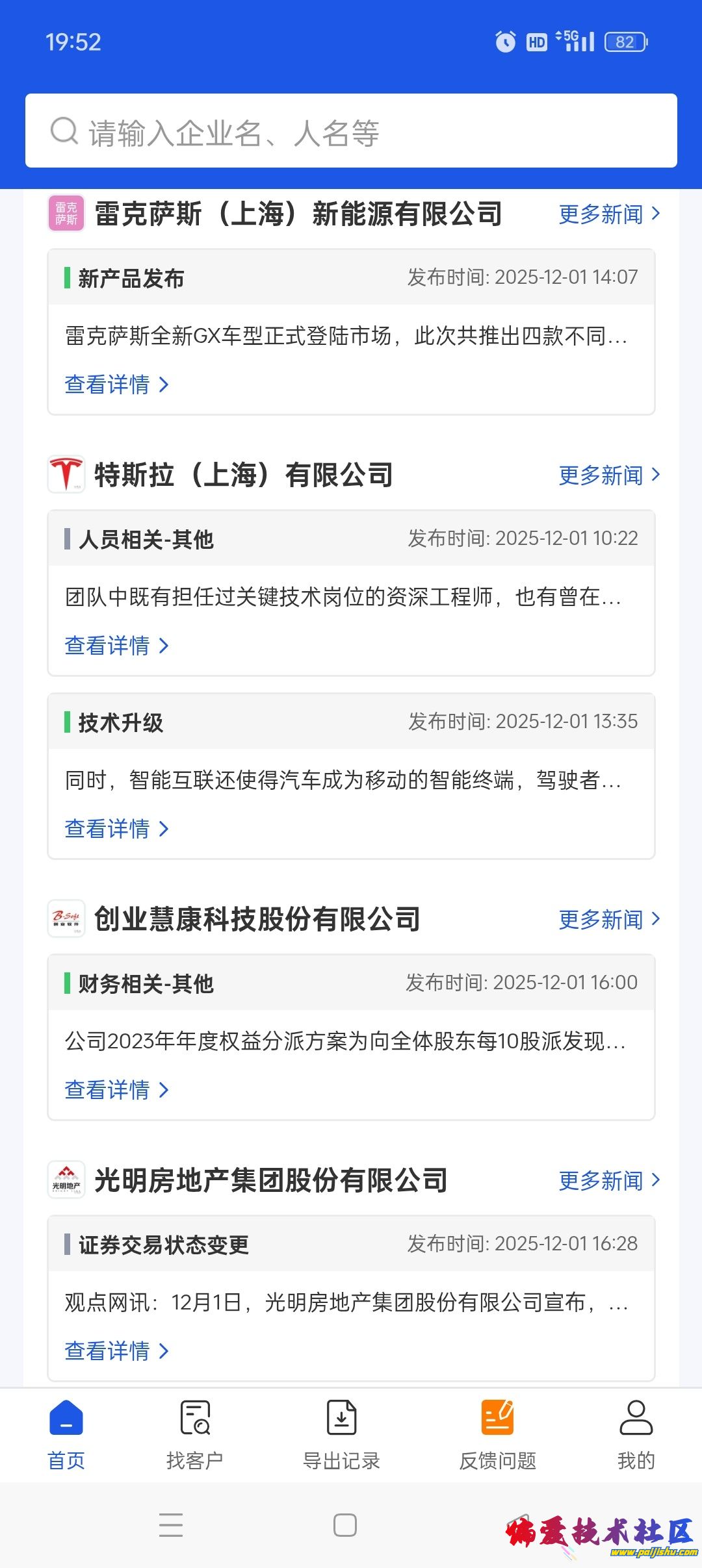
Task: Open the system recent apps menu
Action: coord(171,1525)
